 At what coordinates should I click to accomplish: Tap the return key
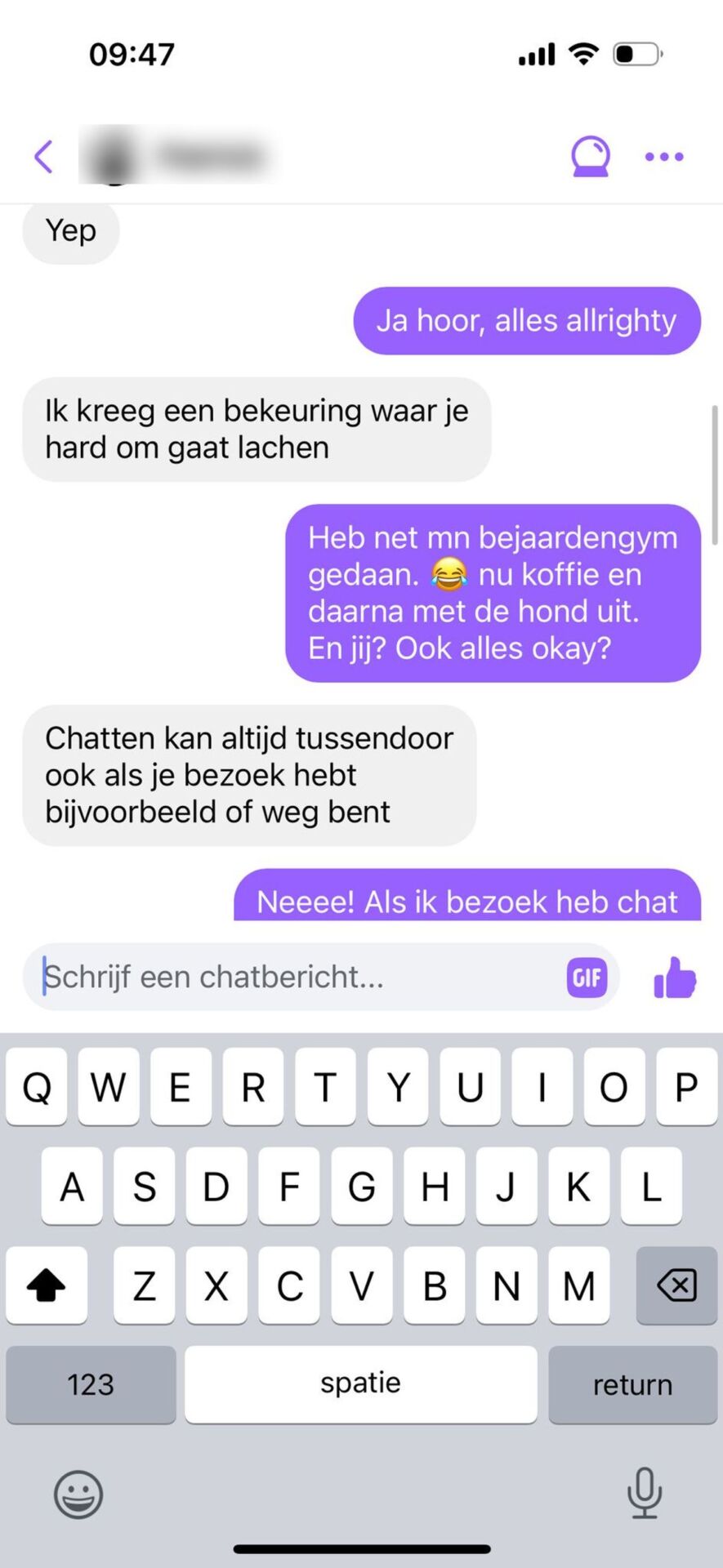tap(632, 1384)
